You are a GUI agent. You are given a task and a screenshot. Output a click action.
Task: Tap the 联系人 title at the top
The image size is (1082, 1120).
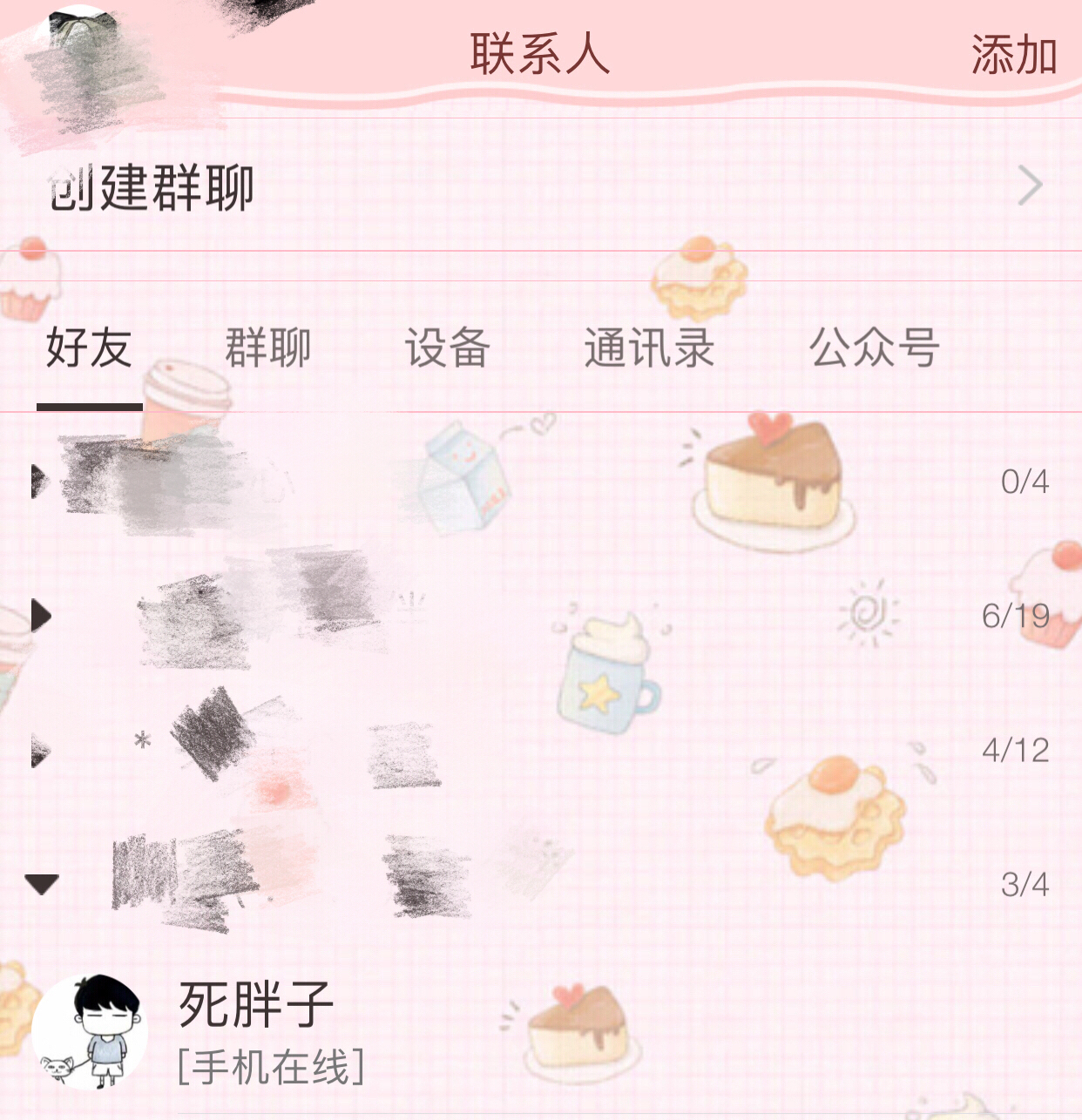click(x=540, y=52)
